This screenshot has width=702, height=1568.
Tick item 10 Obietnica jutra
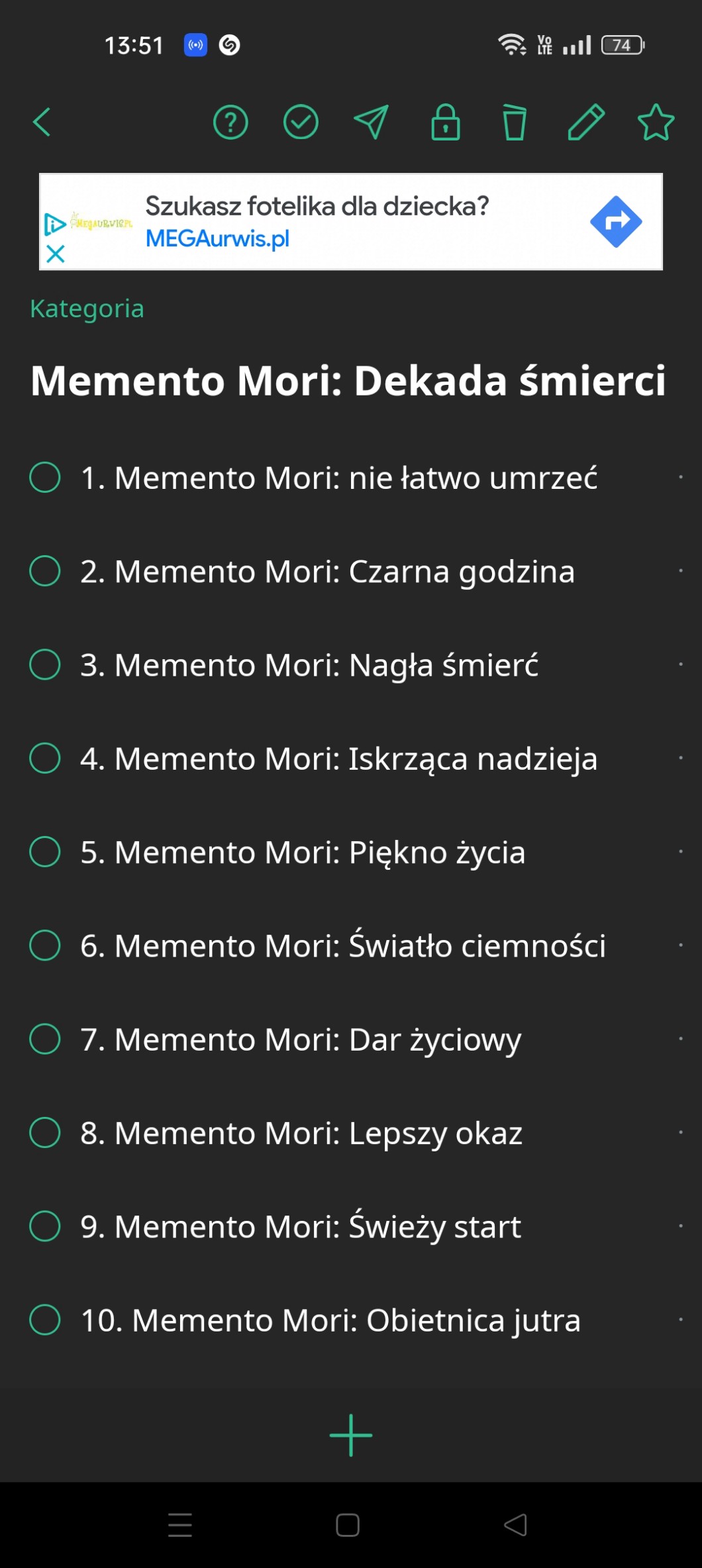(x=45, y=1320)
